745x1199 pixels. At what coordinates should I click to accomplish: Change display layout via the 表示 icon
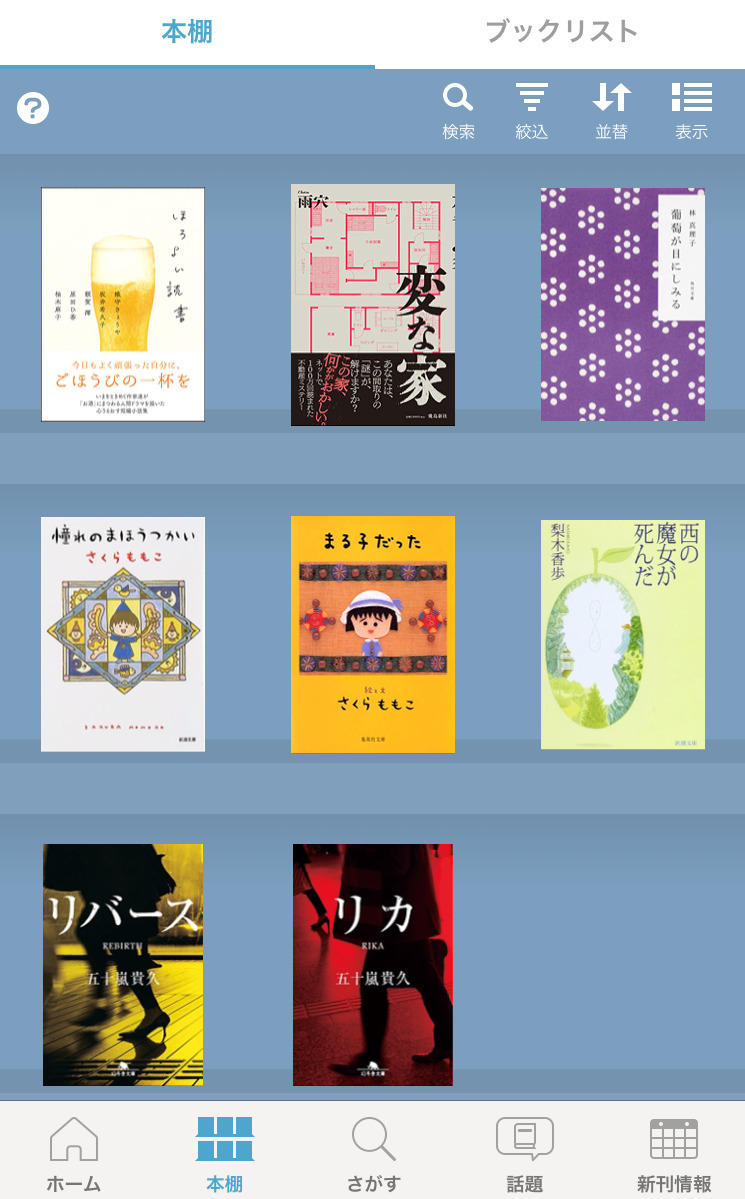pos(691,108)
